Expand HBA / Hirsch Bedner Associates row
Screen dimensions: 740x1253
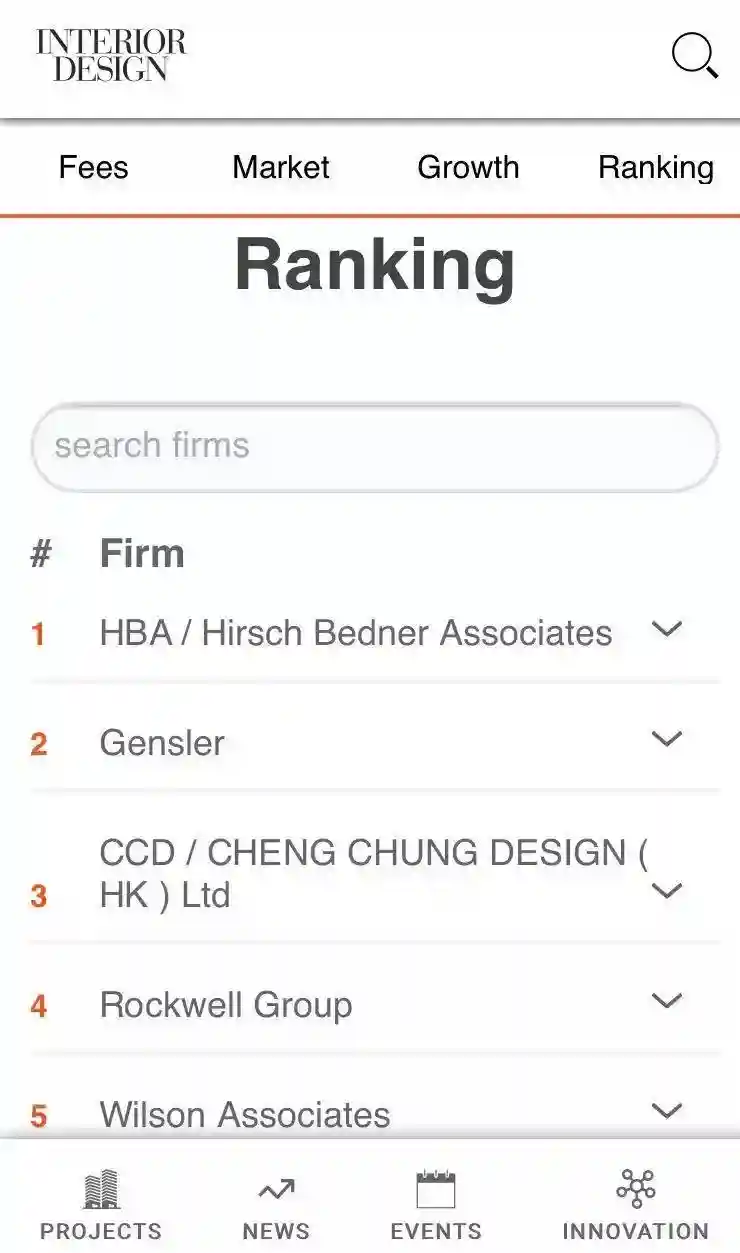pyautogui.click(x=666, y=629)
